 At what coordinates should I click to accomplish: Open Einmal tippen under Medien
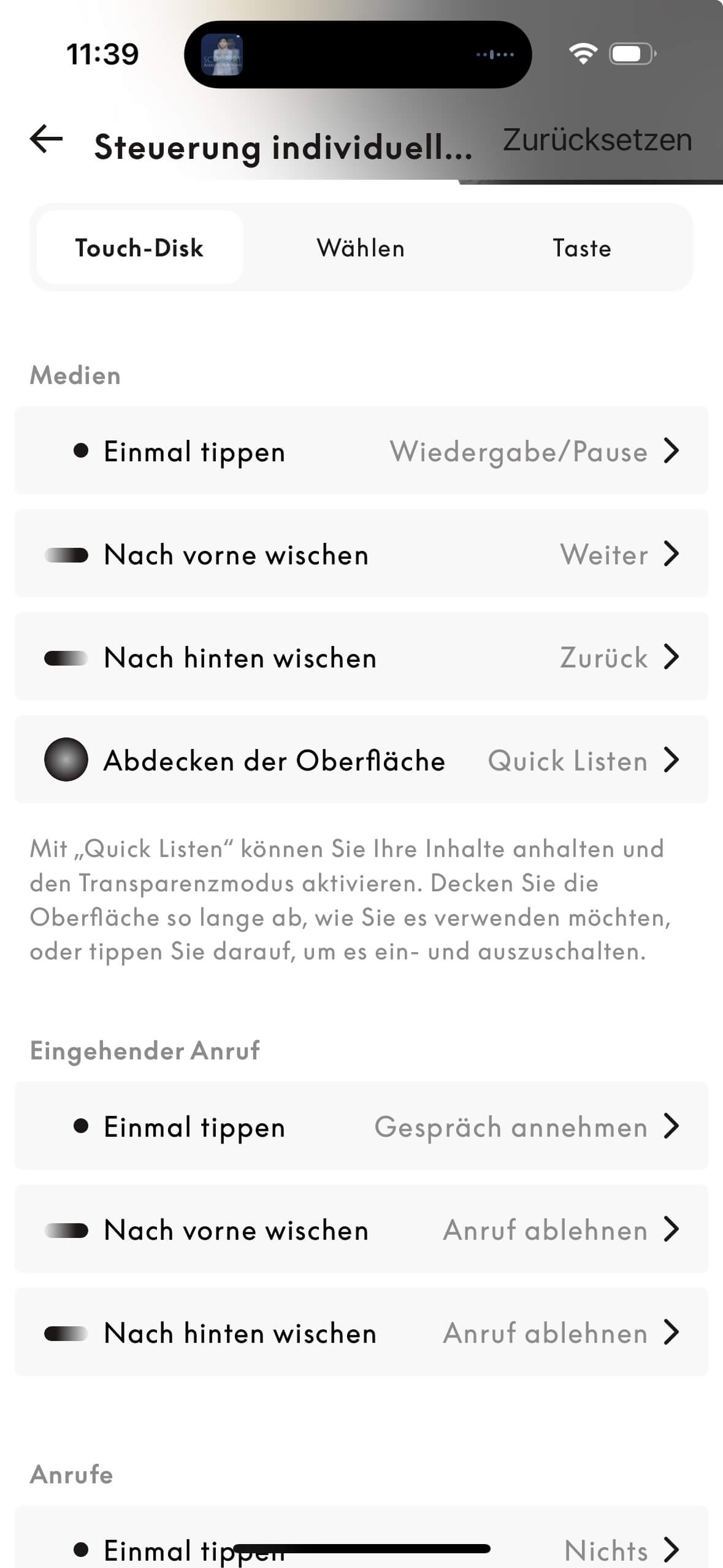361,451
